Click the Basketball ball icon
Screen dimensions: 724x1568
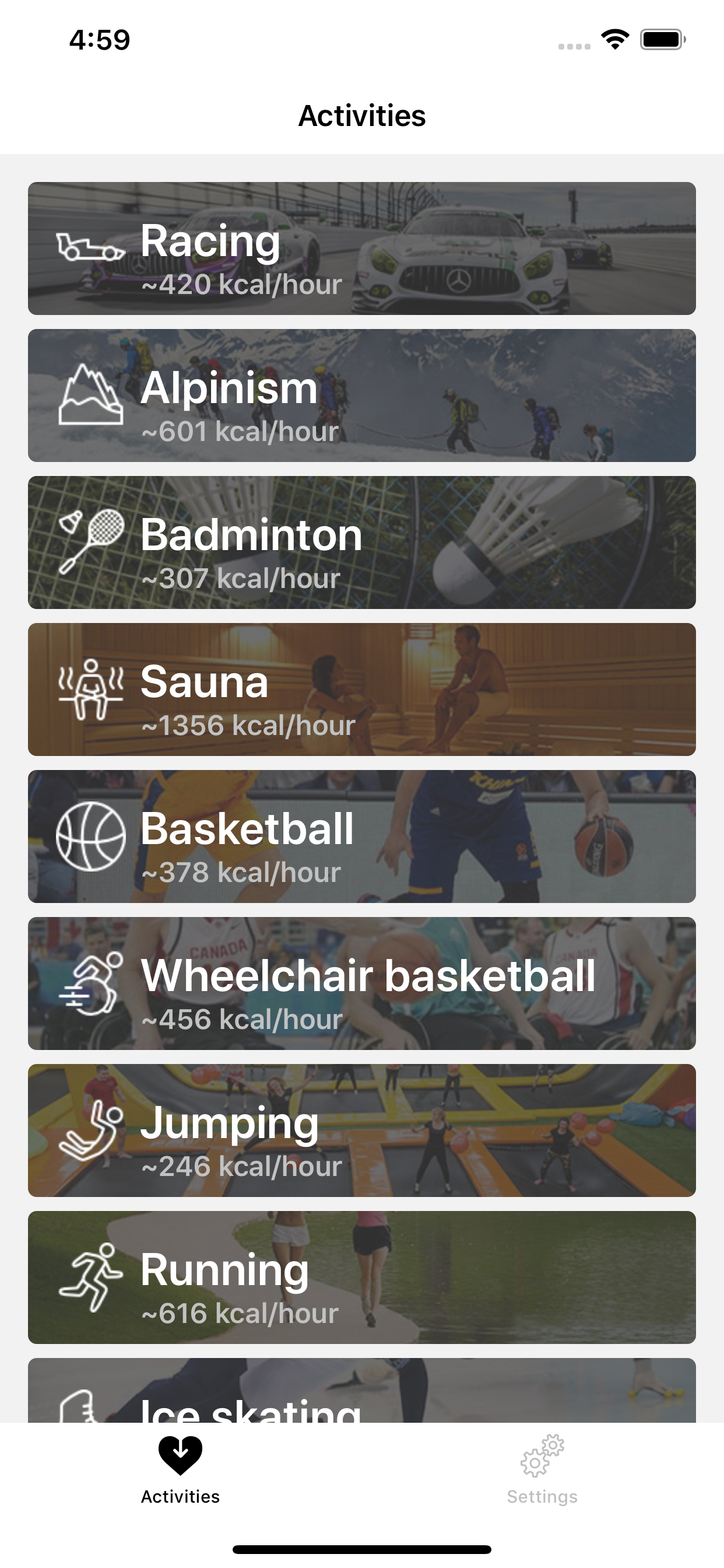[x=89, y=836]
